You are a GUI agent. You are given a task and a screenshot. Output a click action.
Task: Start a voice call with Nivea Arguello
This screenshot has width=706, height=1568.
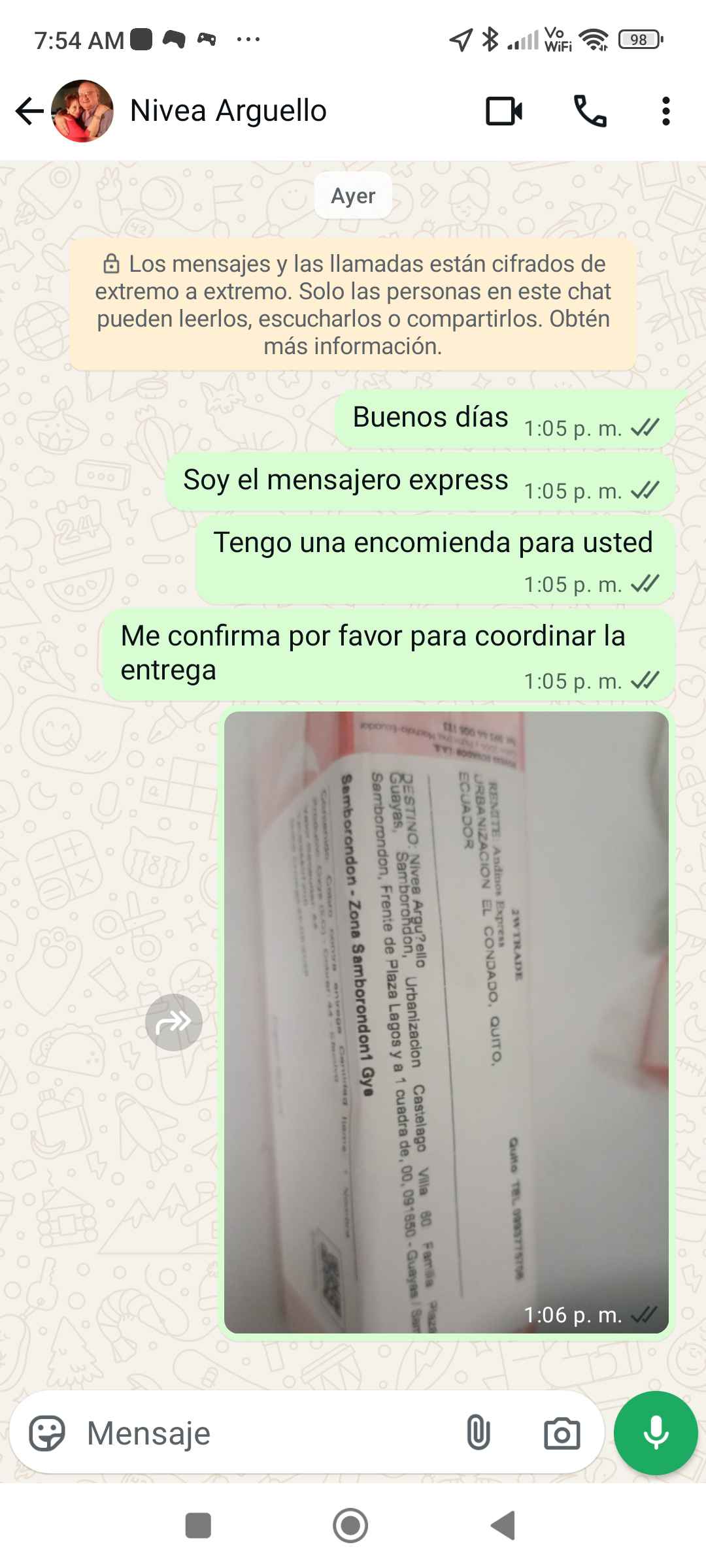click(x=590, y=111)
